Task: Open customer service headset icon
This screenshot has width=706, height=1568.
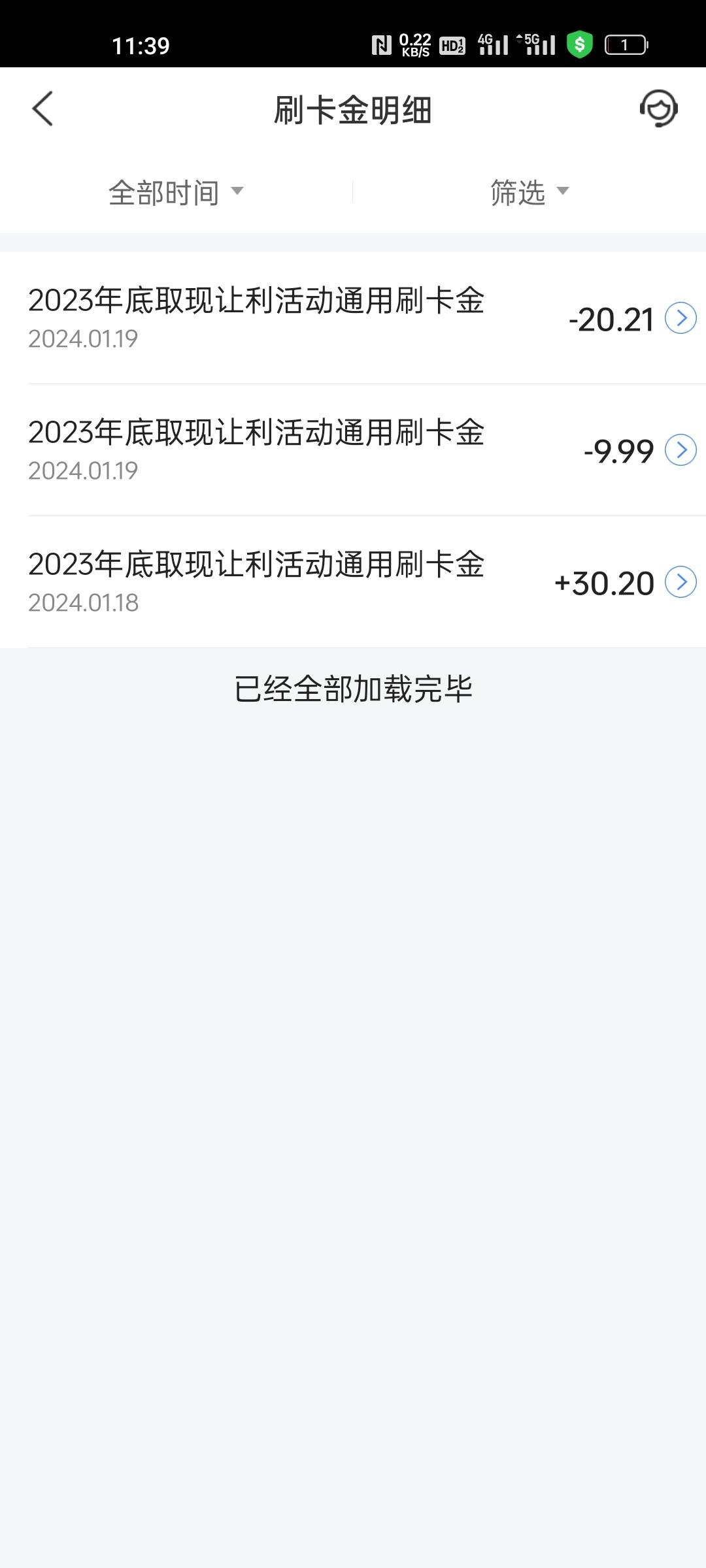Action: point(658,108)
